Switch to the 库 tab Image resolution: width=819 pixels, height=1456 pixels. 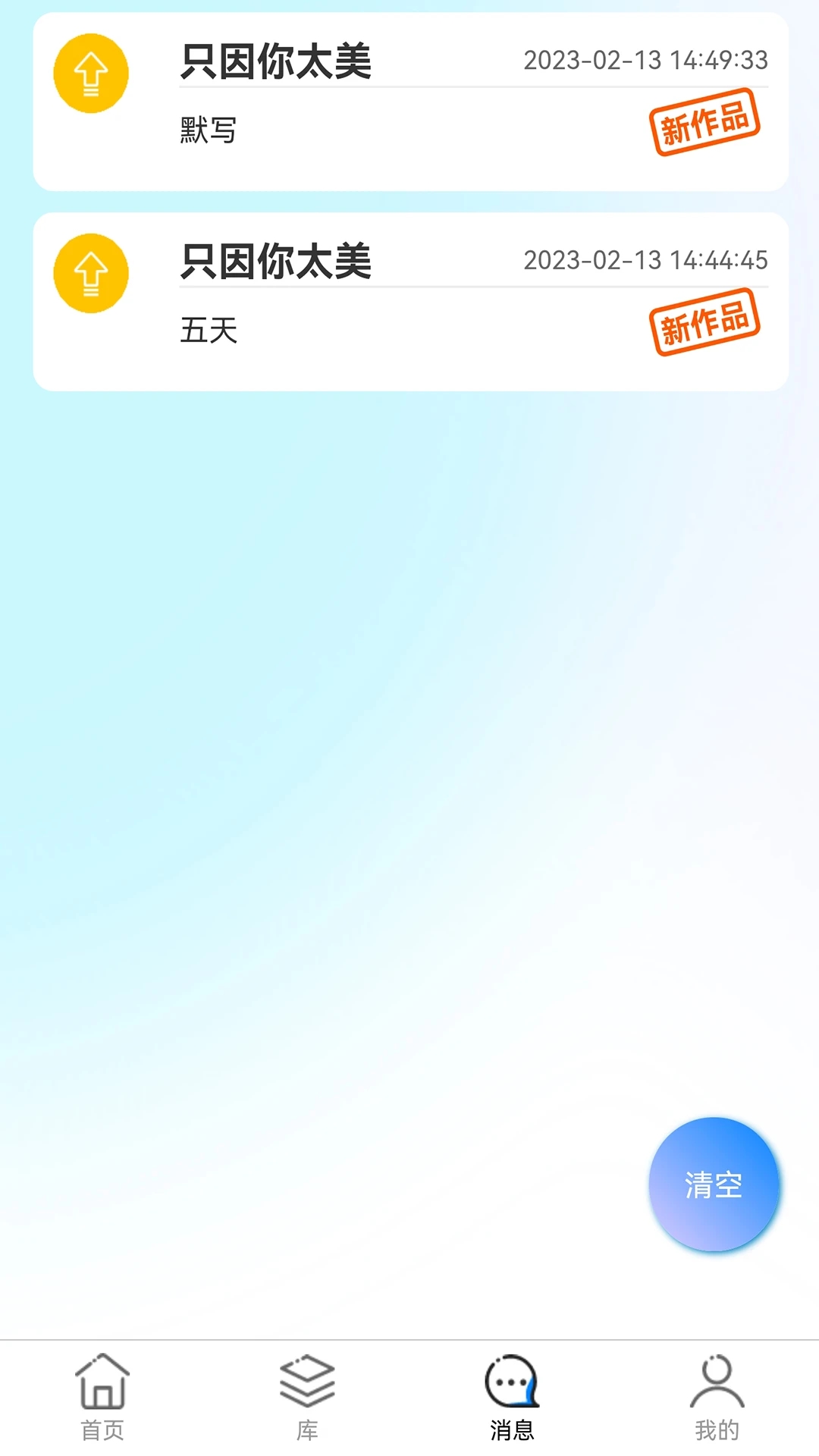coord(307,1429)
